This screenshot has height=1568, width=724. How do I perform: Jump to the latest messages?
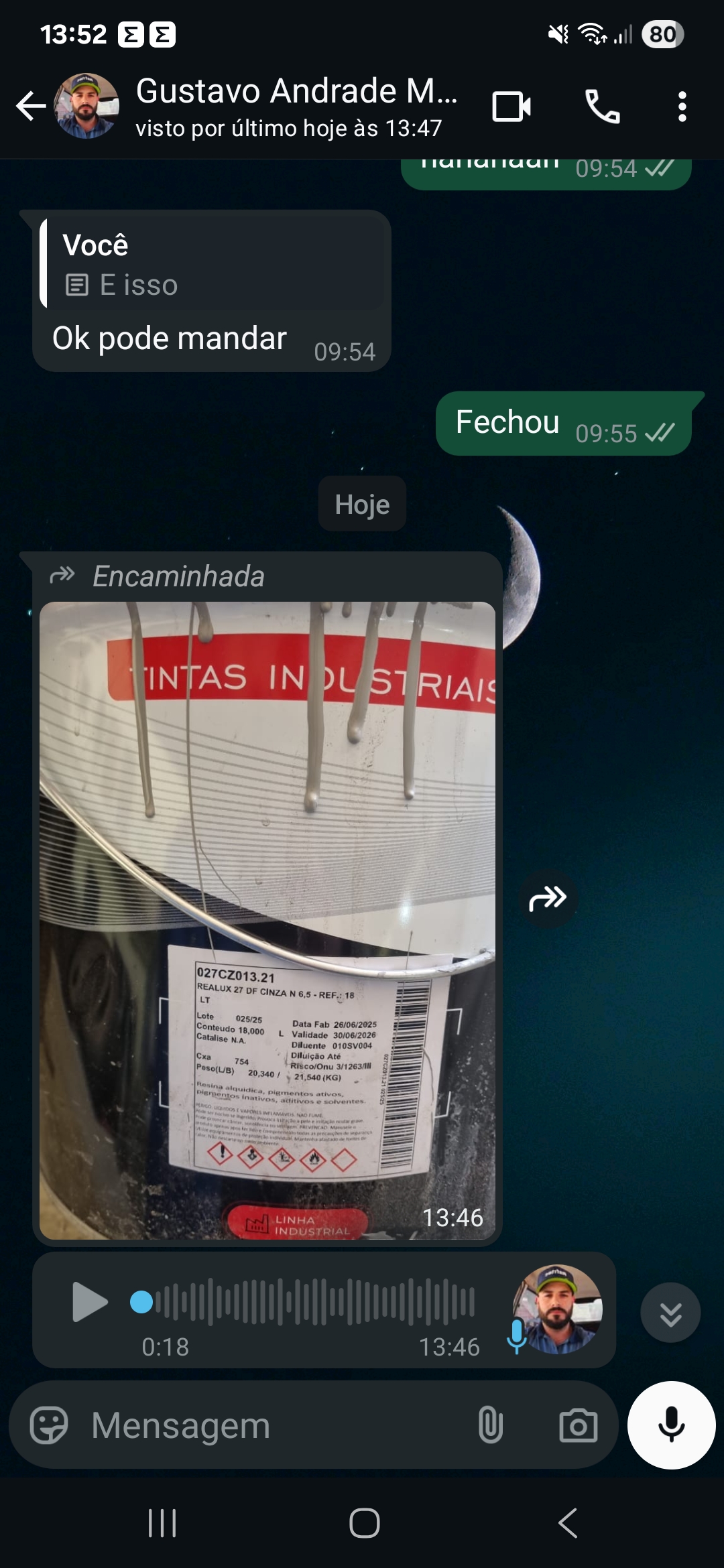click(x=670, y=1312)
